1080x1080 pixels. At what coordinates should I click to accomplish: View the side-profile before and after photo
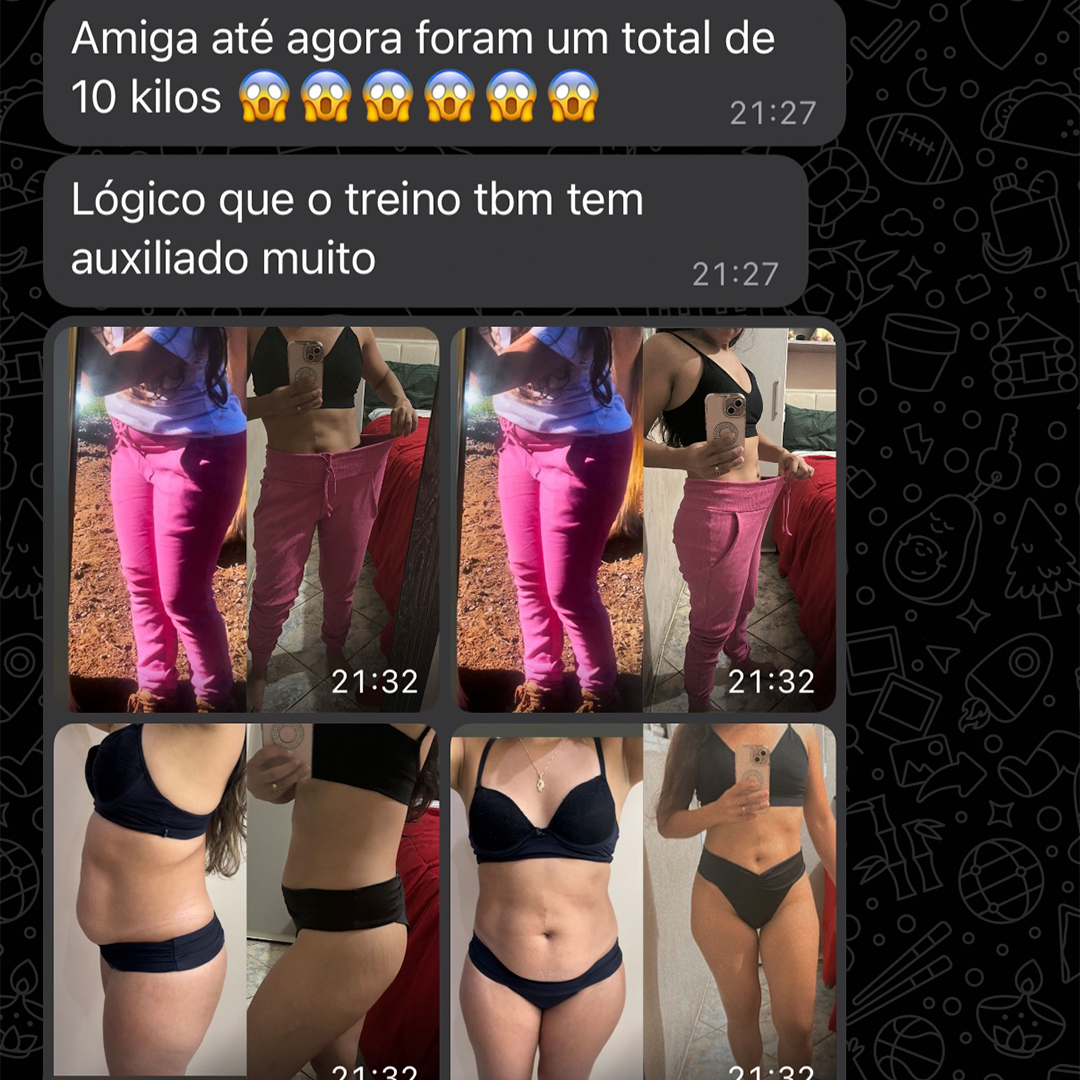(x=246, y=900)
